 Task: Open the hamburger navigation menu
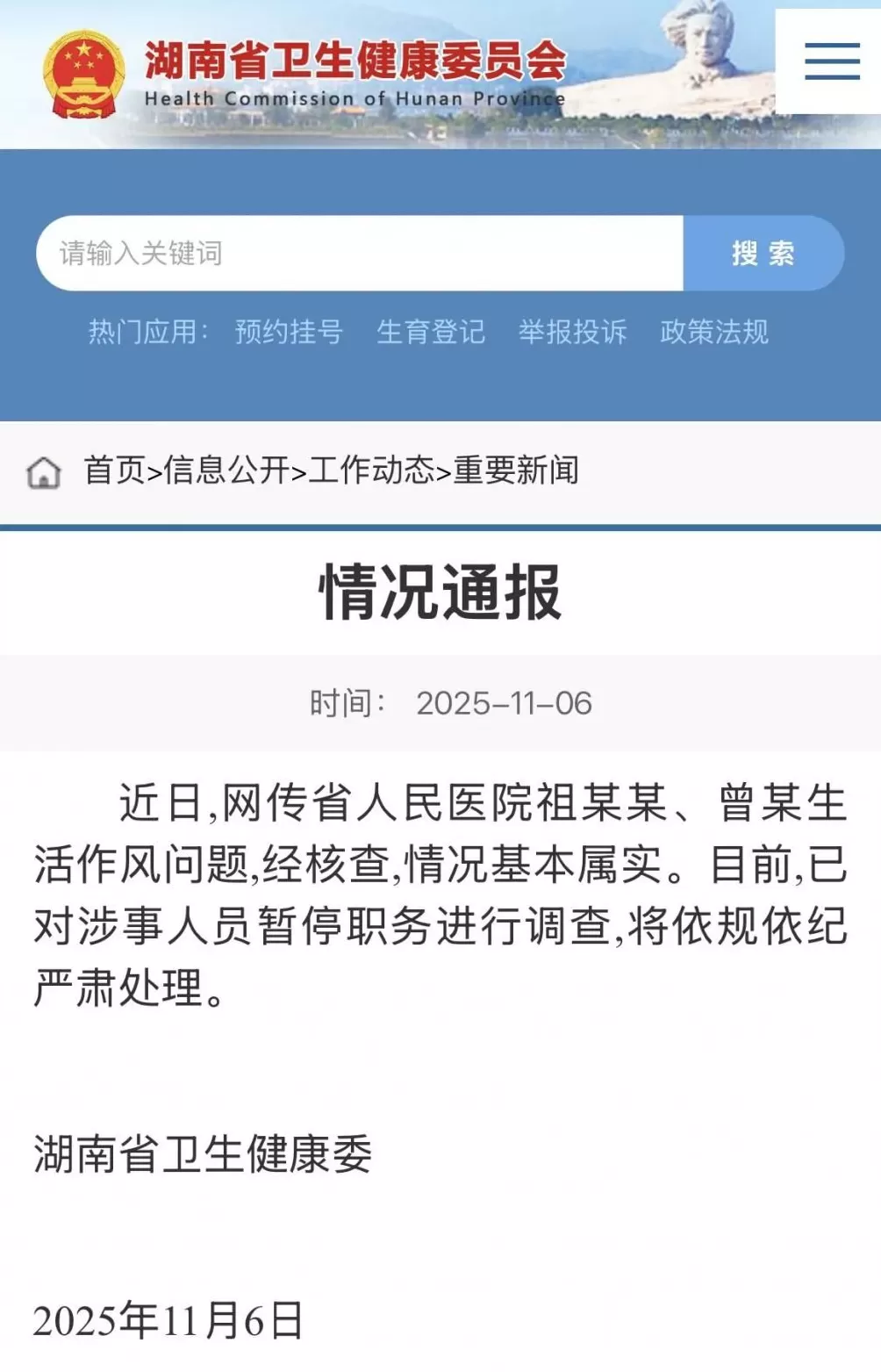coord(832,61)
